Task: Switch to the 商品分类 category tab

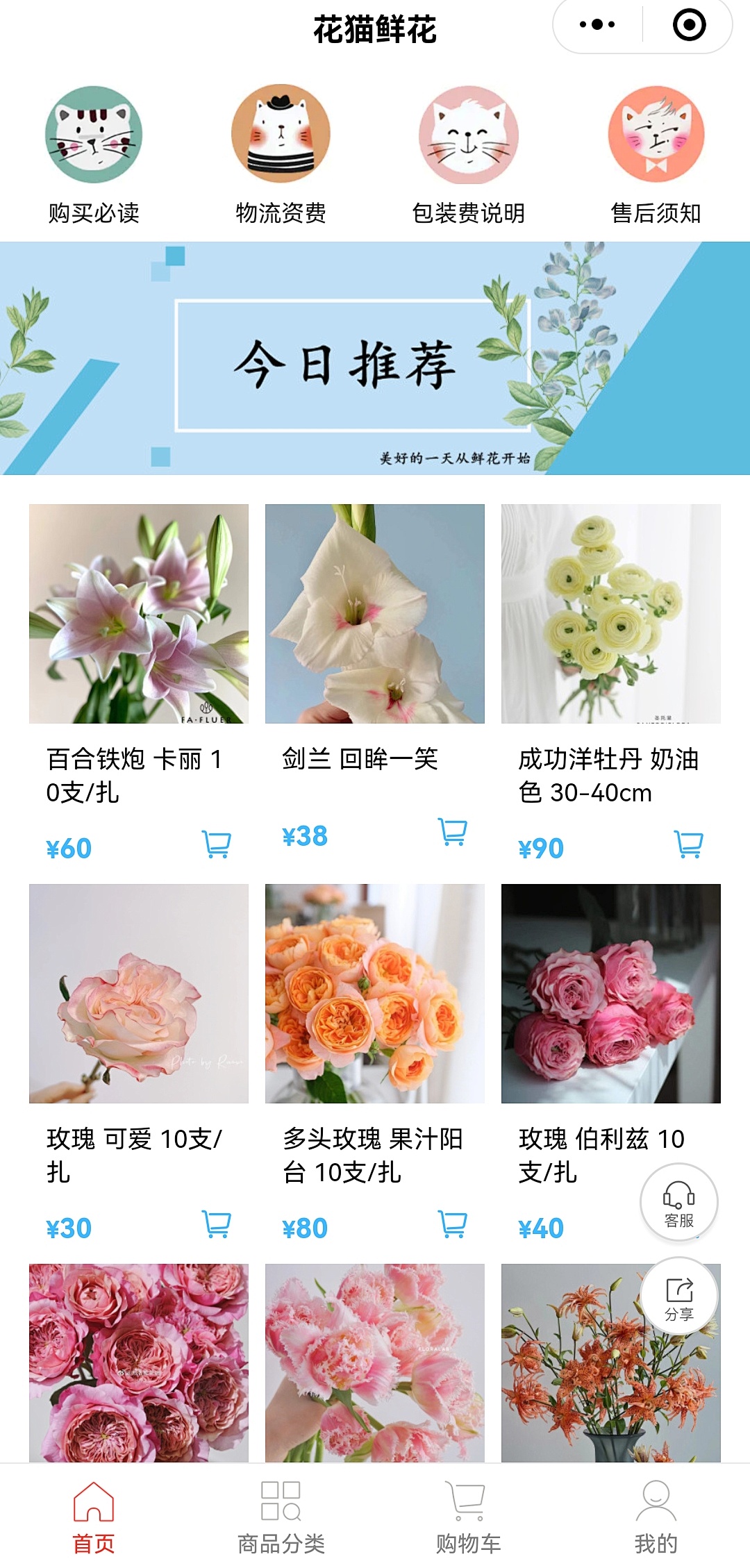Action: pyautogui.click(x=281, y=1521)
